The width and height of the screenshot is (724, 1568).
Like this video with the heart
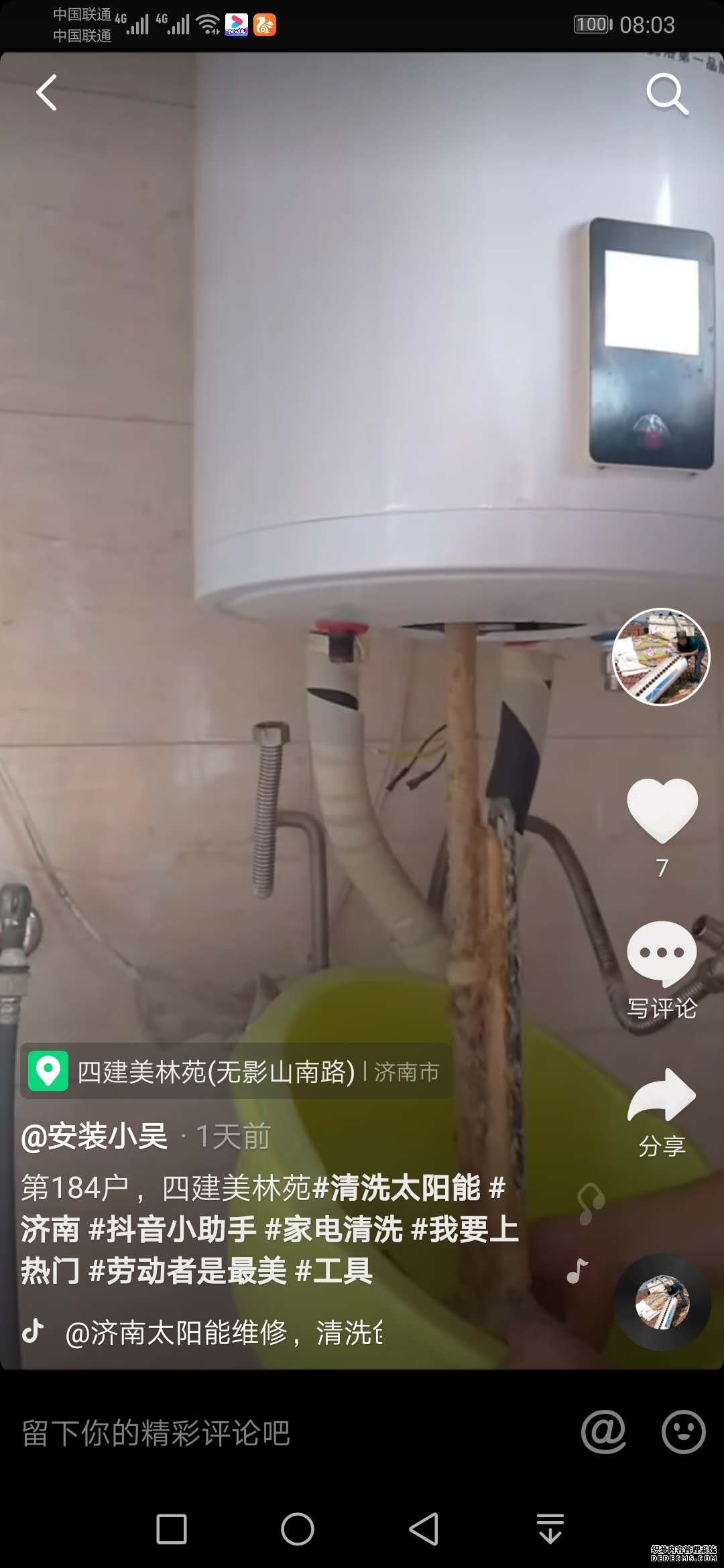pos(662,810)
